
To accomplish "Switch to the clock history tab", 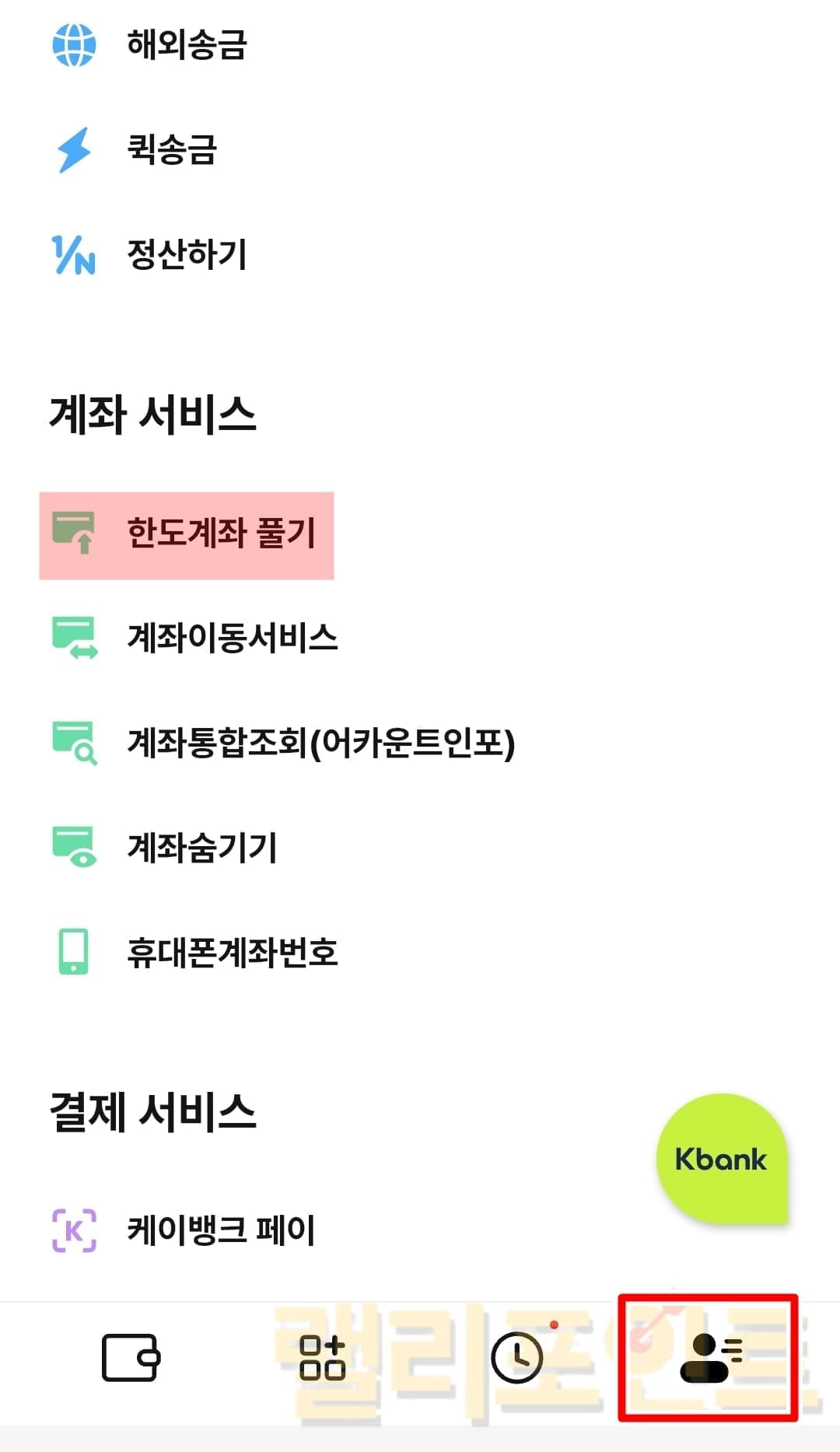I will [x=516, y=1358].
